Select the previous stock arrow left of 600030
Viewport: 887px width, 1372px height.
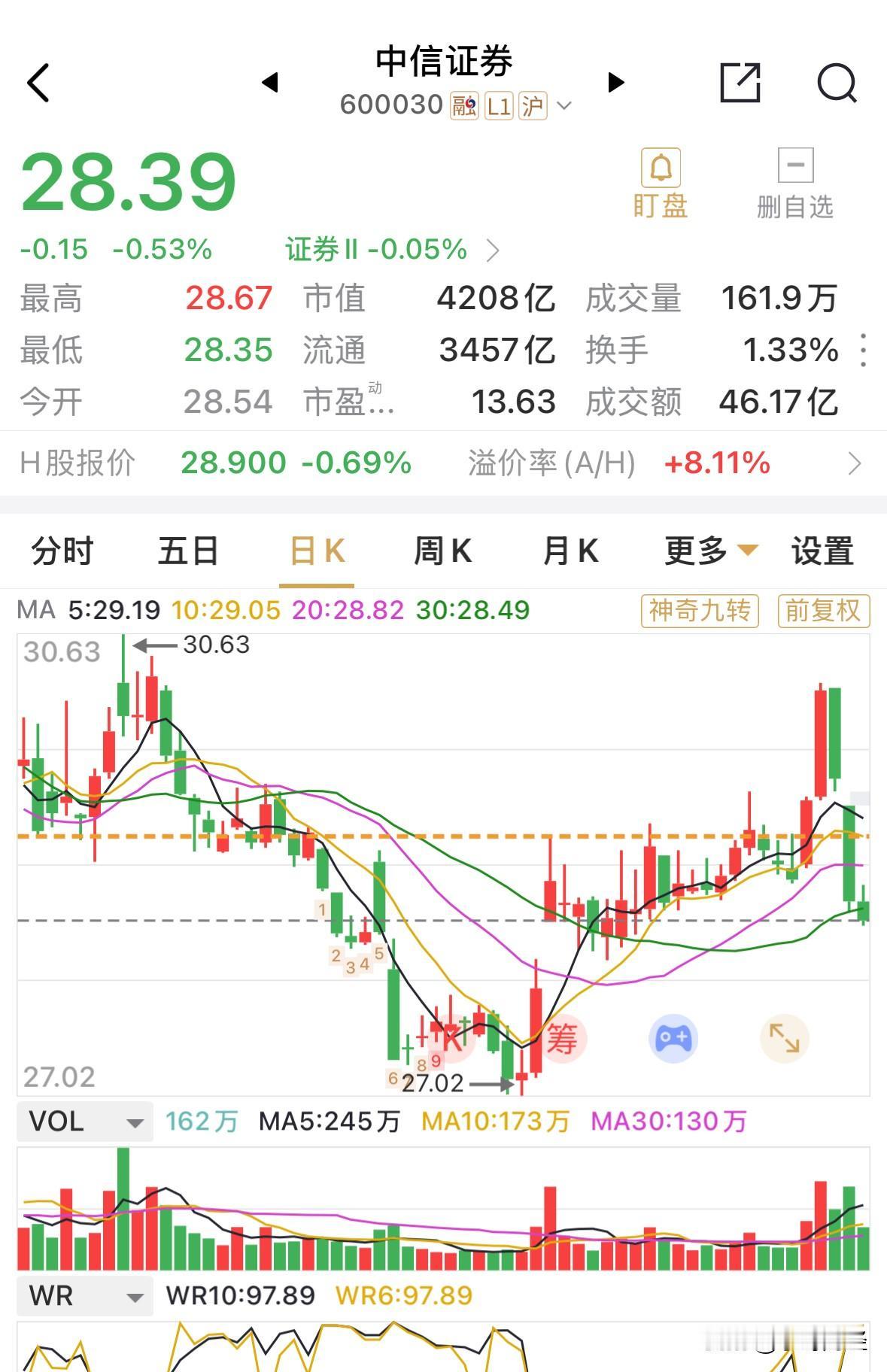click(x=272, y=84)
